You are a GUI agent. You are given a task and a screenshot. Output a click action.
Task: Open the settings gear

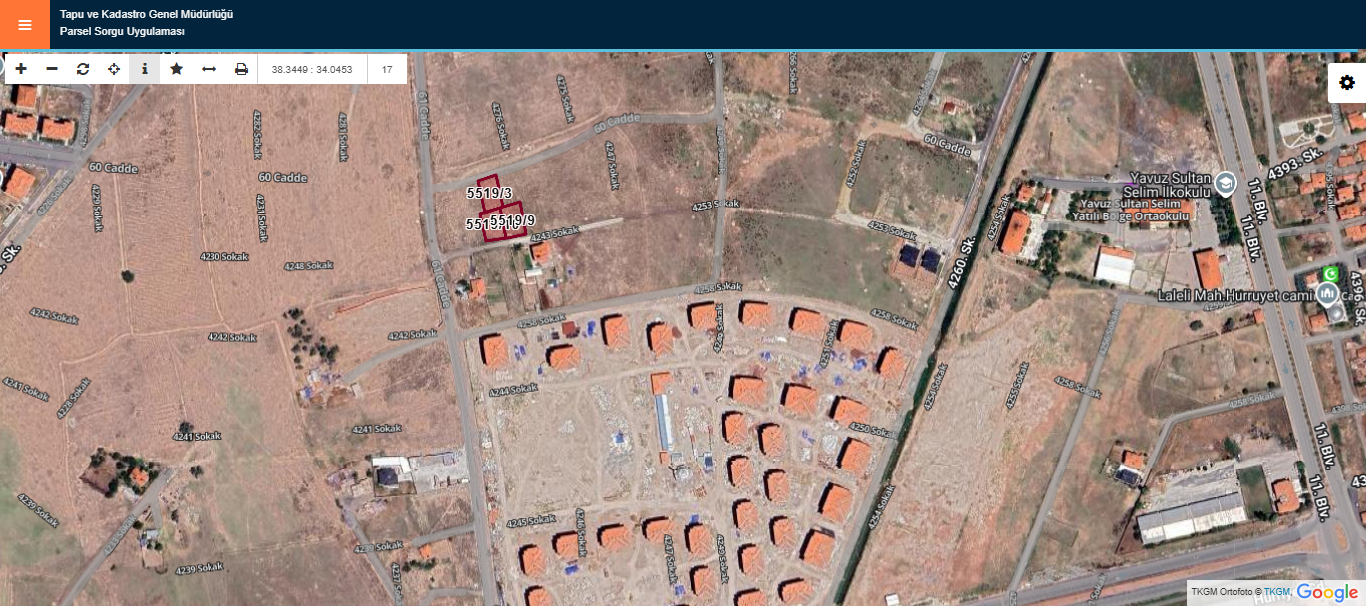click(1347, 83)
